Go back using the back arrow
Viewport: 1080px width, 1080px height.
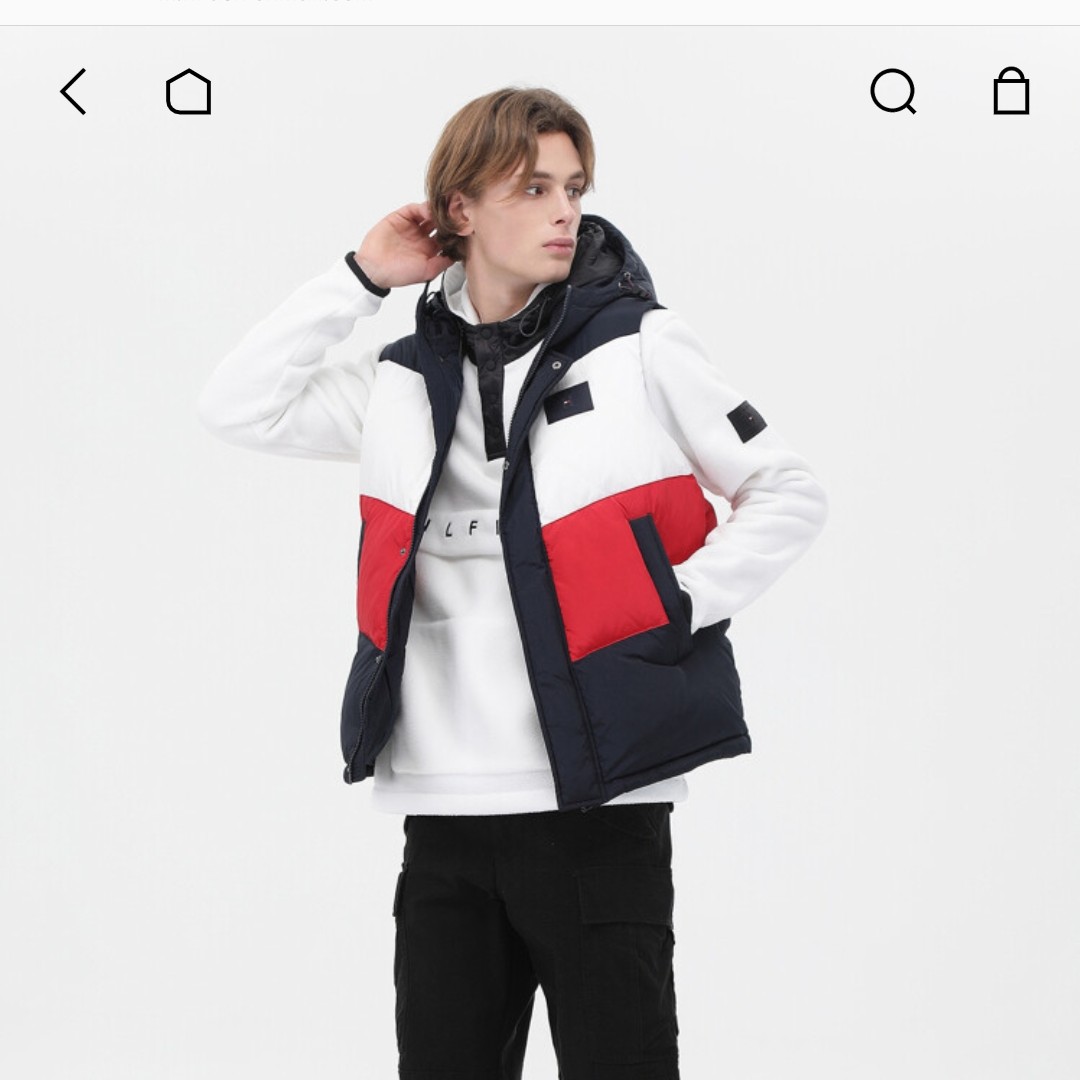tap(73, 92)
